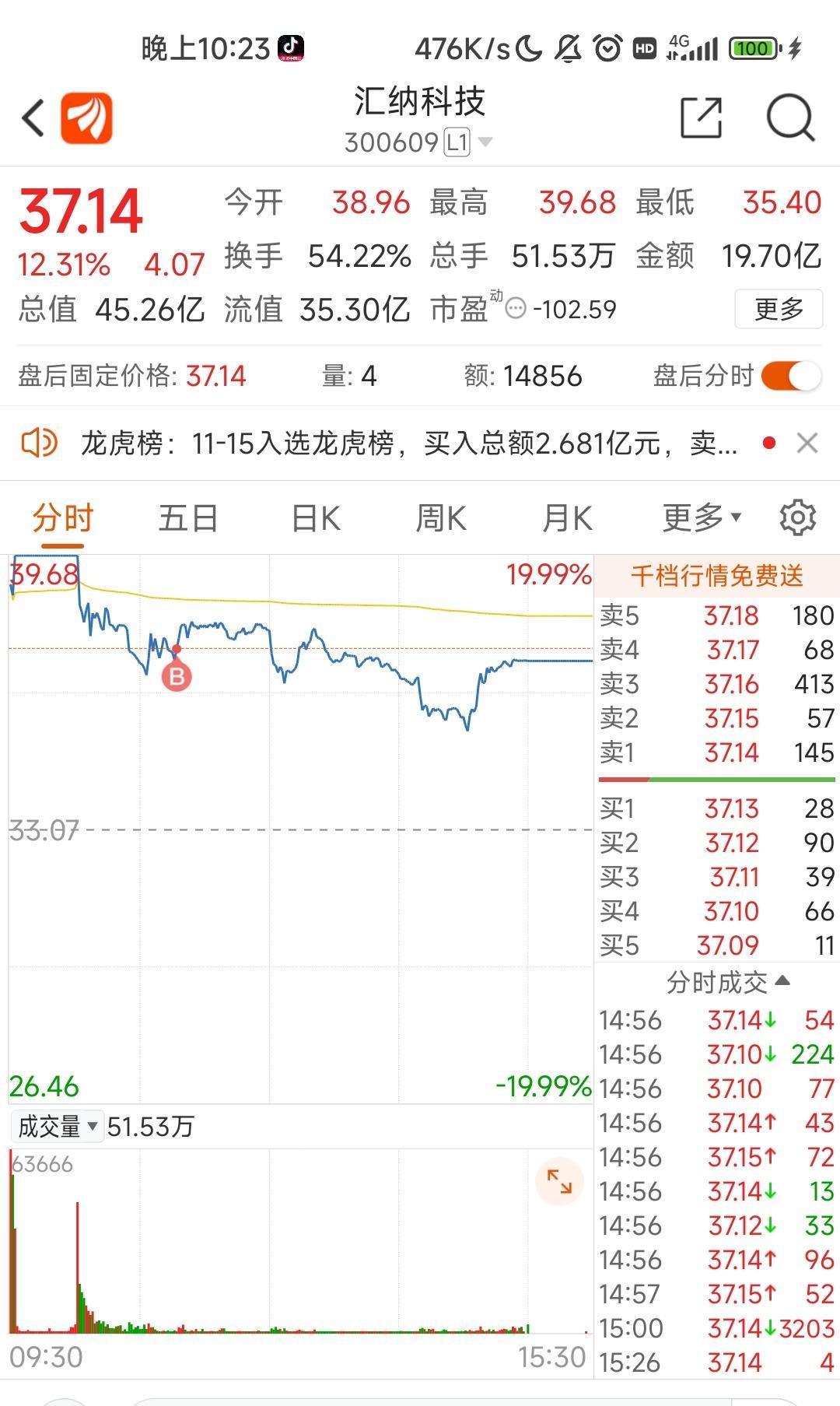Tap the B buy marker on chart
The width and height of the screenshot is (840, 1406).
point(177,675)
